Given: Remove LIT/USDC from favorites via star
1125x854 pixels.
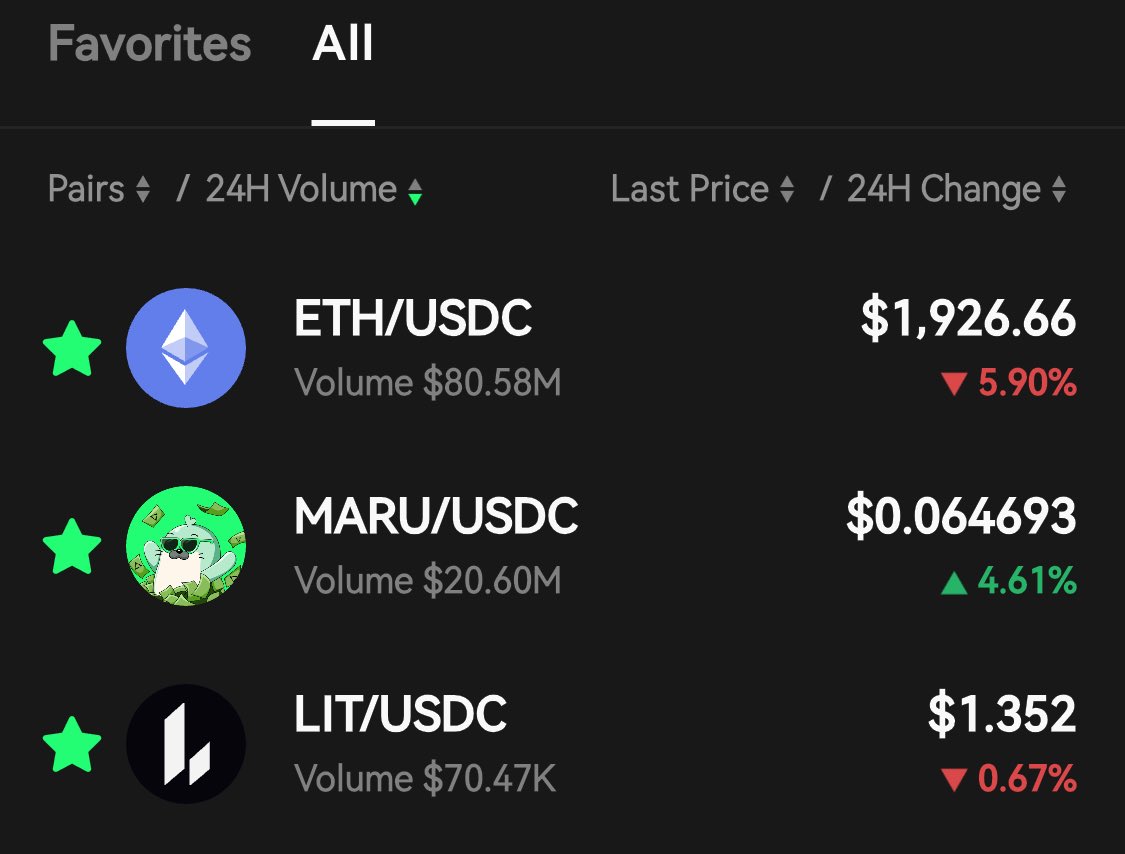Looking at the screenshot, I should [72, 744].
